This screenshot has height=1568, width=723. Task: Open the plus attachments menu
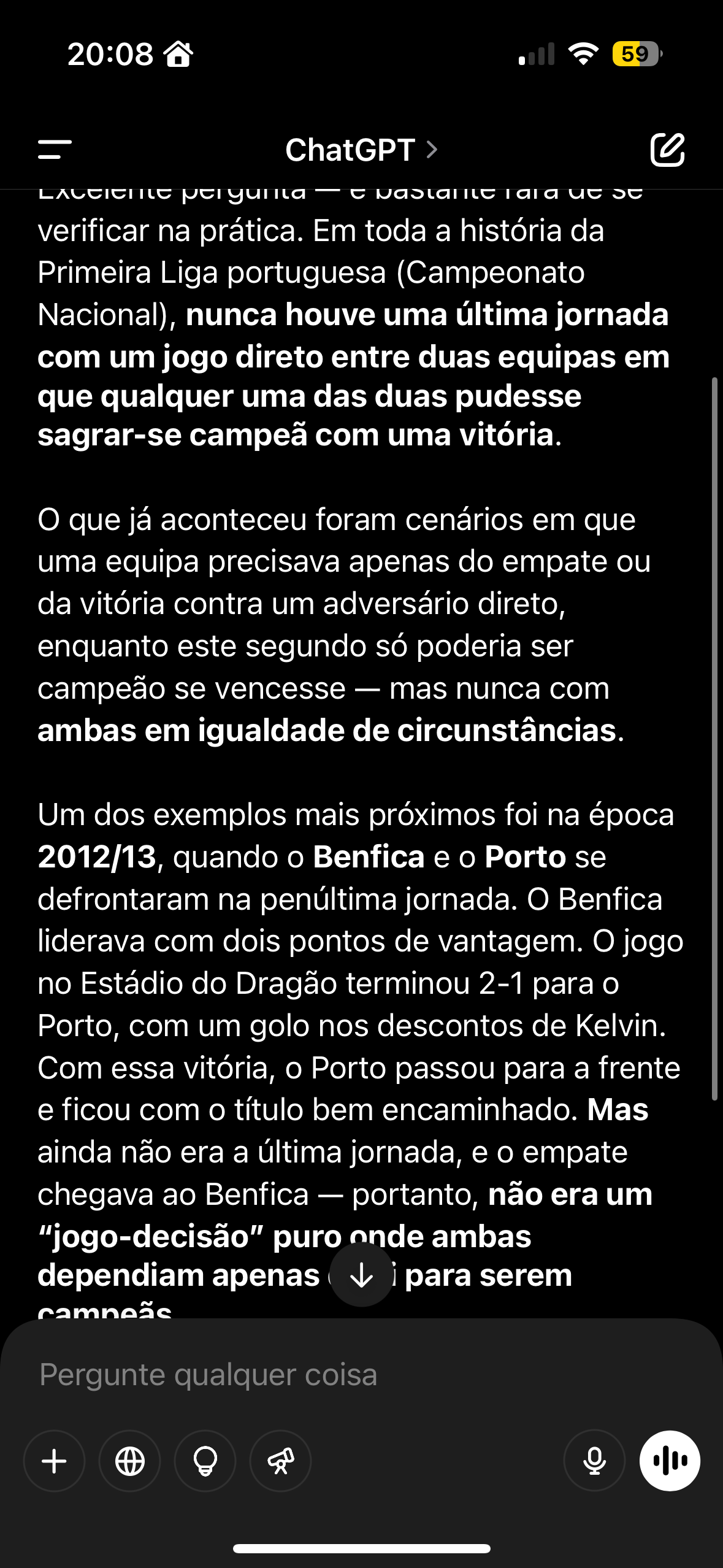[54, 1461]
